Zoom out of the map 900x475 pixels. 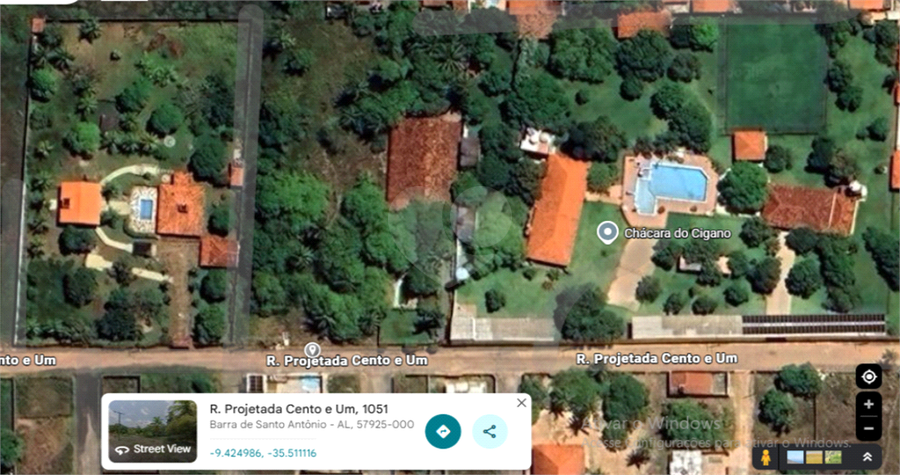[x=868, y=429]
